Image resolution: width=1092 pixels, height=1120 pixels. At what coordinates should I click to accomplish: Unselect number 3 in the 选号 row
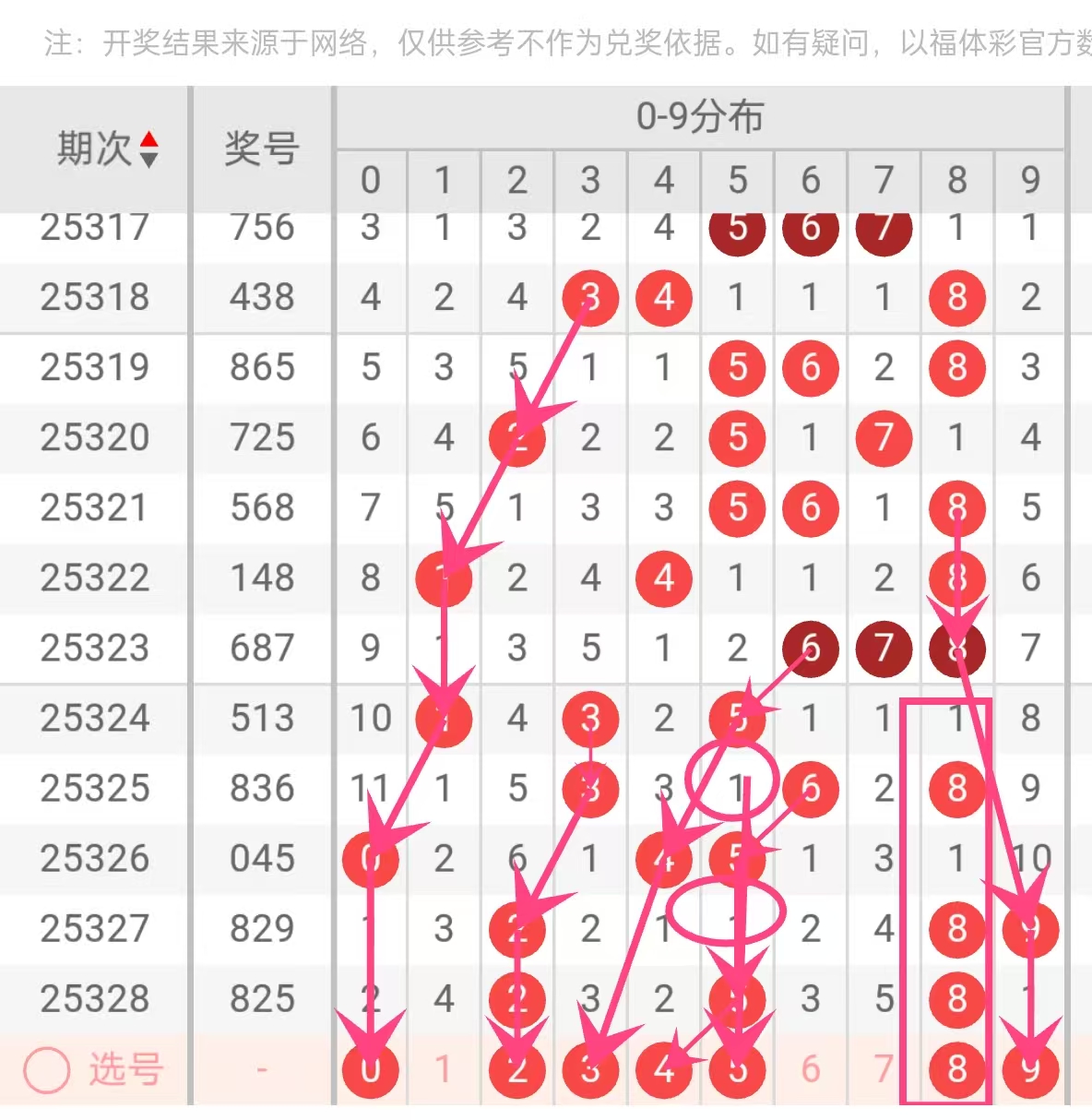click(x=590, y=1069)
